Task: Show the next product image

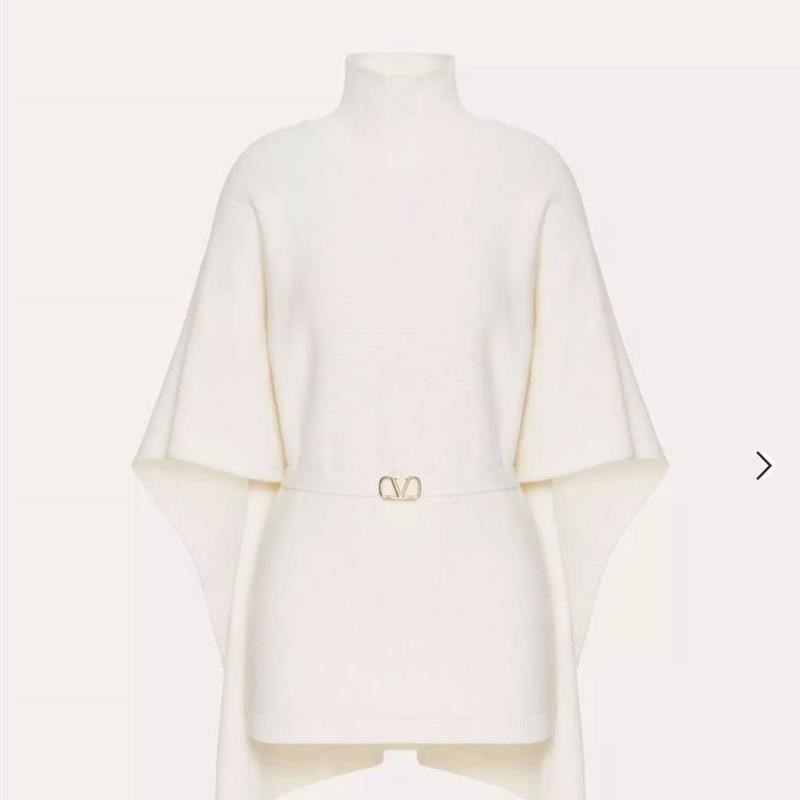Action: (764, 465)
